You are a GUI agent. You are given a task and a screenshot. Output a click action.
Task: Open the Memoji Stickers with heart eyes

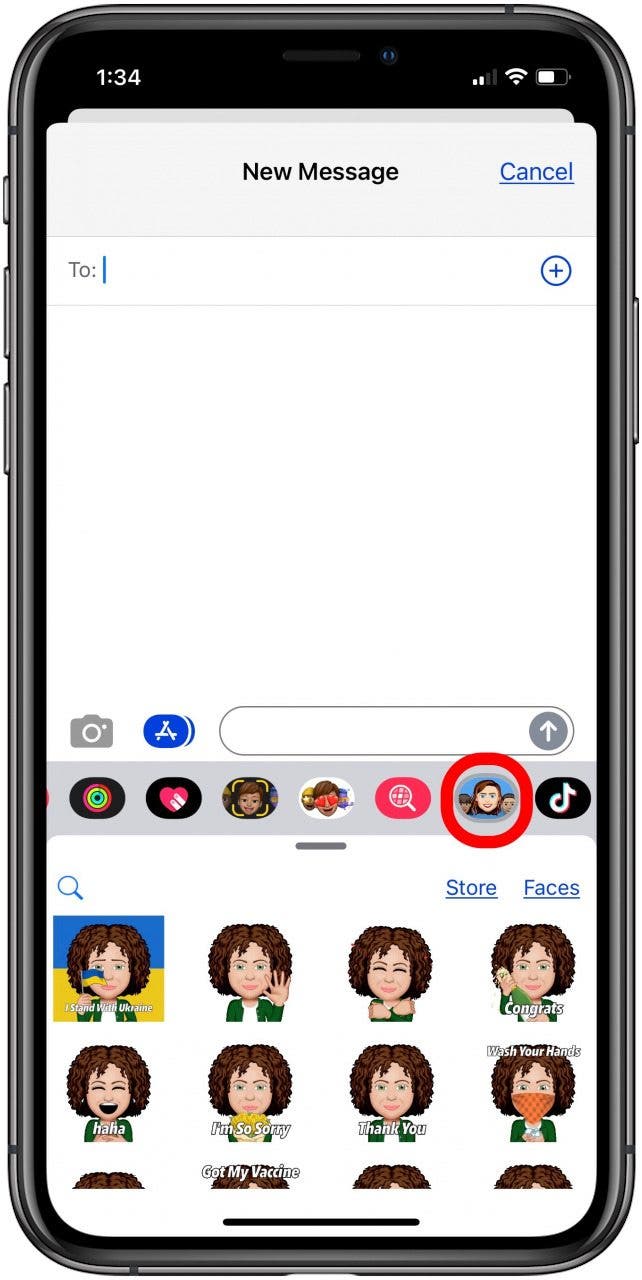(x=327, y=798)
